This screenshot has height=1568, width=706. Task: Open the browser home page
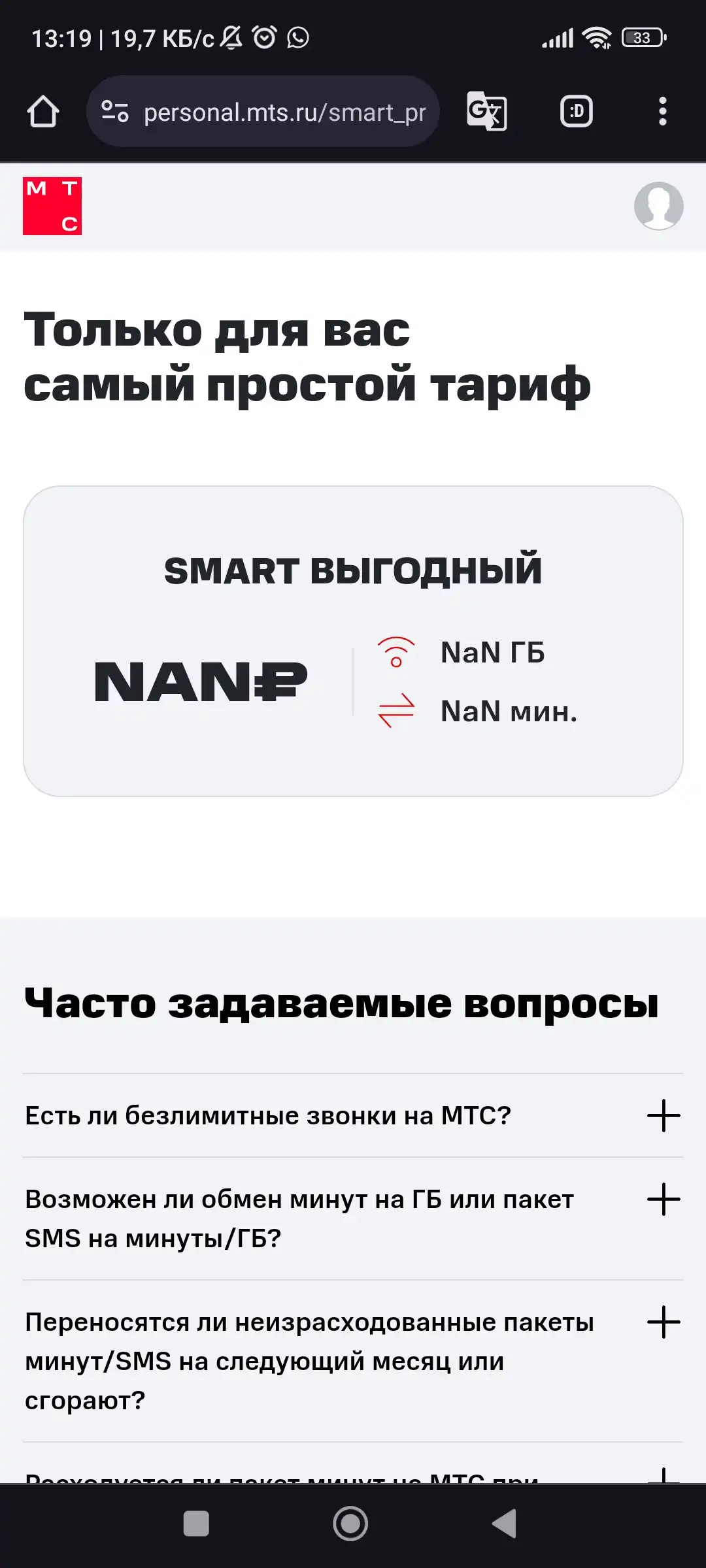click(43, 111)
